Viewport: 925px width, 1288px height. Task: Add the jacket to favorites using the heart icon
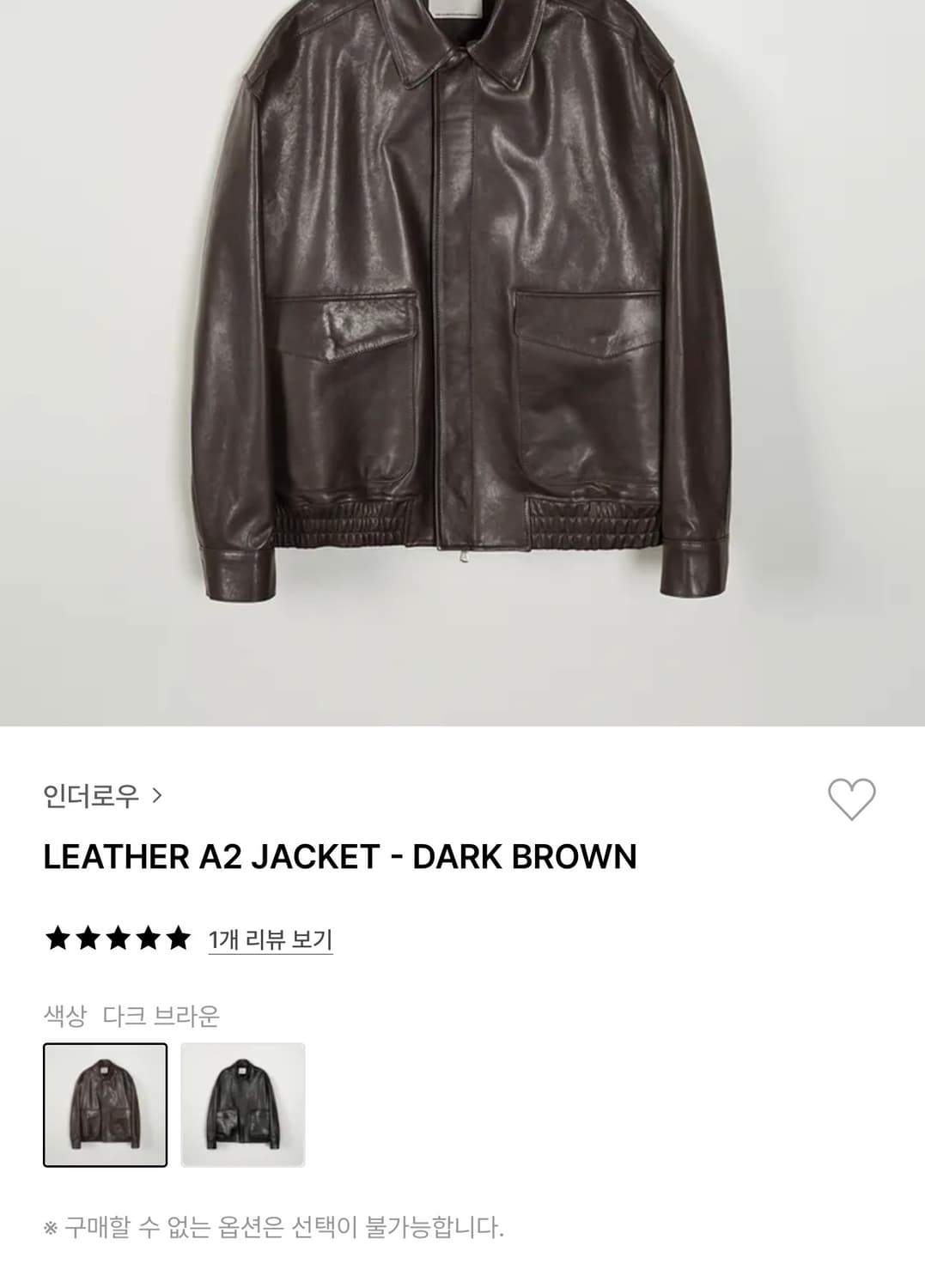(x=853, y=800)
